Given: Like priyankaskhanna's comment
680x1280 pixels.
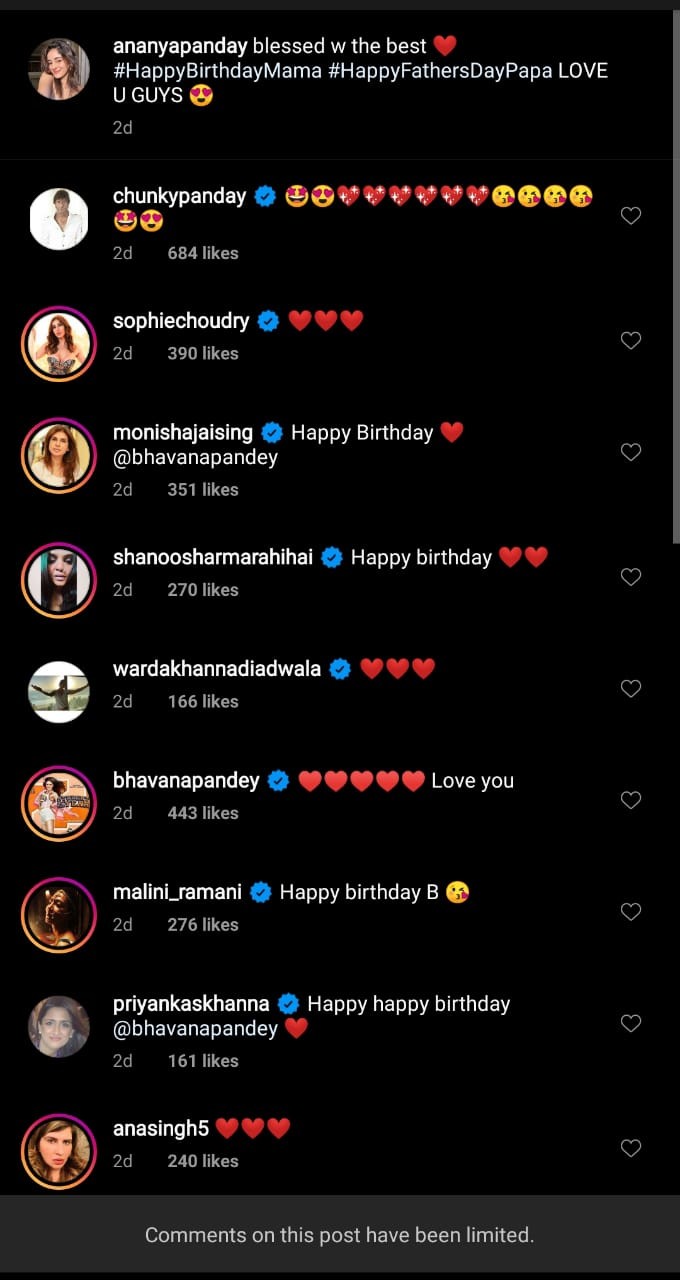Looking at the screenshot, I should [631, 1024].
